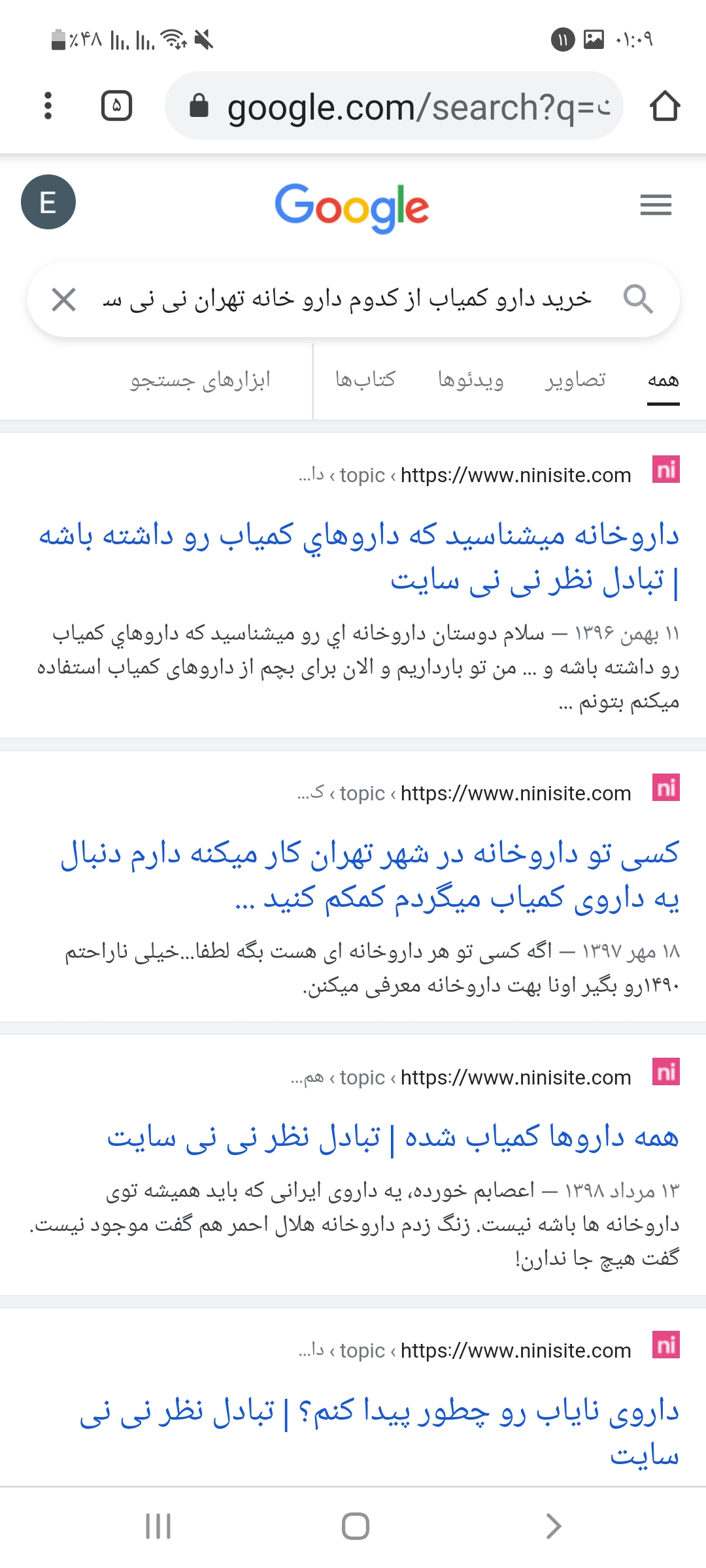Tap the search box with the query
The width and height of the screenshot is (706, 1568).
(x=346, y=300)
